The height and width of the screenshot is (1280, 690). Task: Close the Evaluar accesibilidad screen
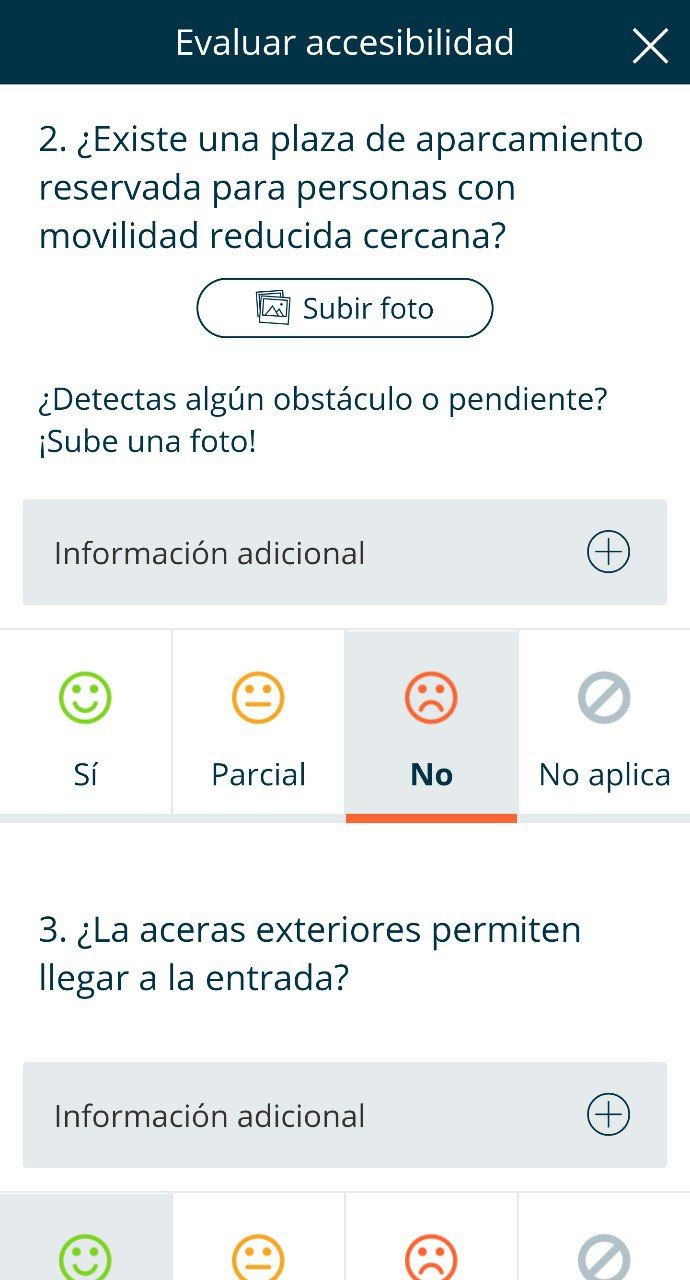(x=650, y=45)
